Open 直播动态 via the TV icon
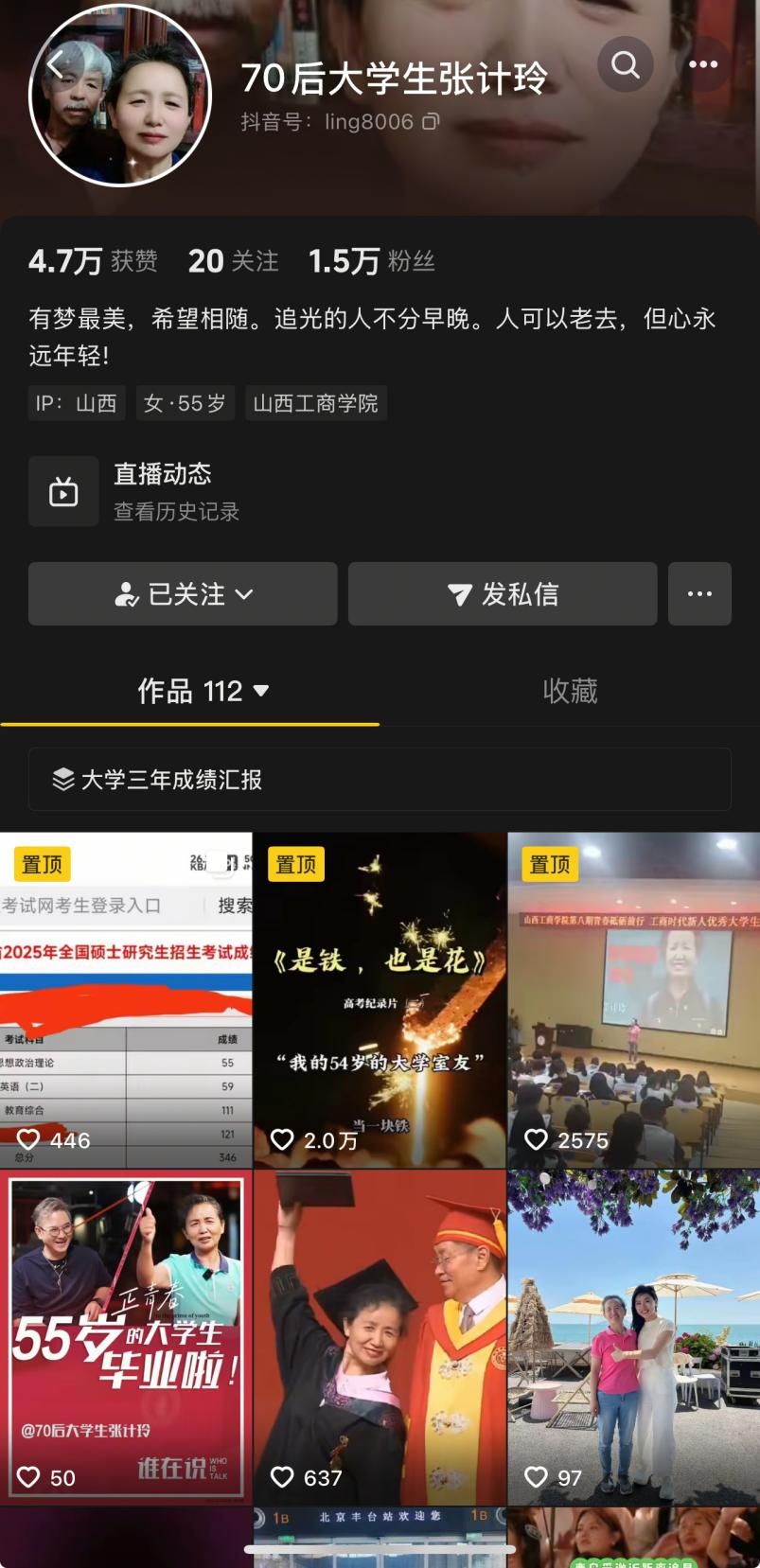 pyautogui.click(x=63, y=491)
